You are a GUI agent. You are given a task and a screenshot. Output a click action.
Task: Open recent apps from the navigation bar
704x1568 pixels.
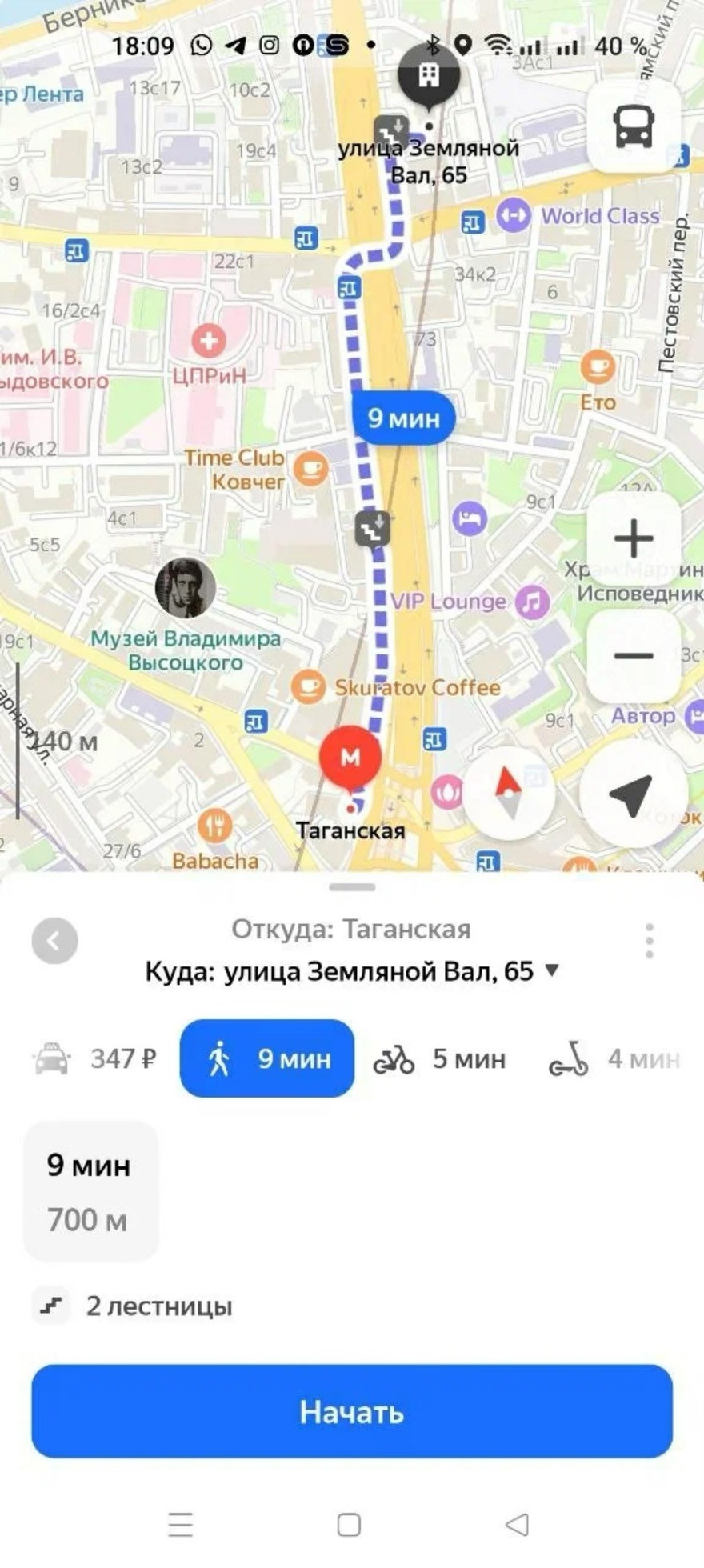[x=181, y=1525]
